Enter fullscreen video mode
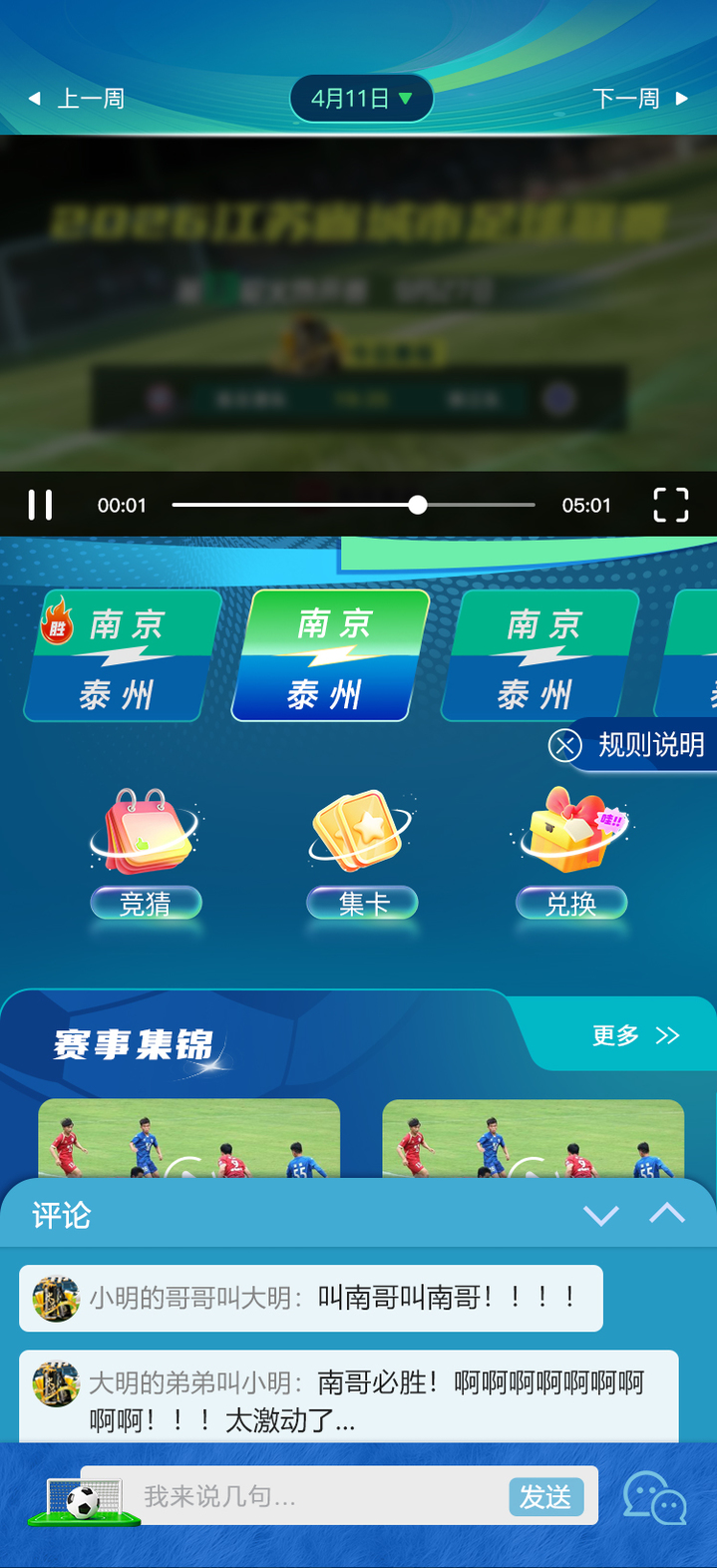Image resolution: width=717 pixels, height=1568 pixels. [x=670, y=505]
